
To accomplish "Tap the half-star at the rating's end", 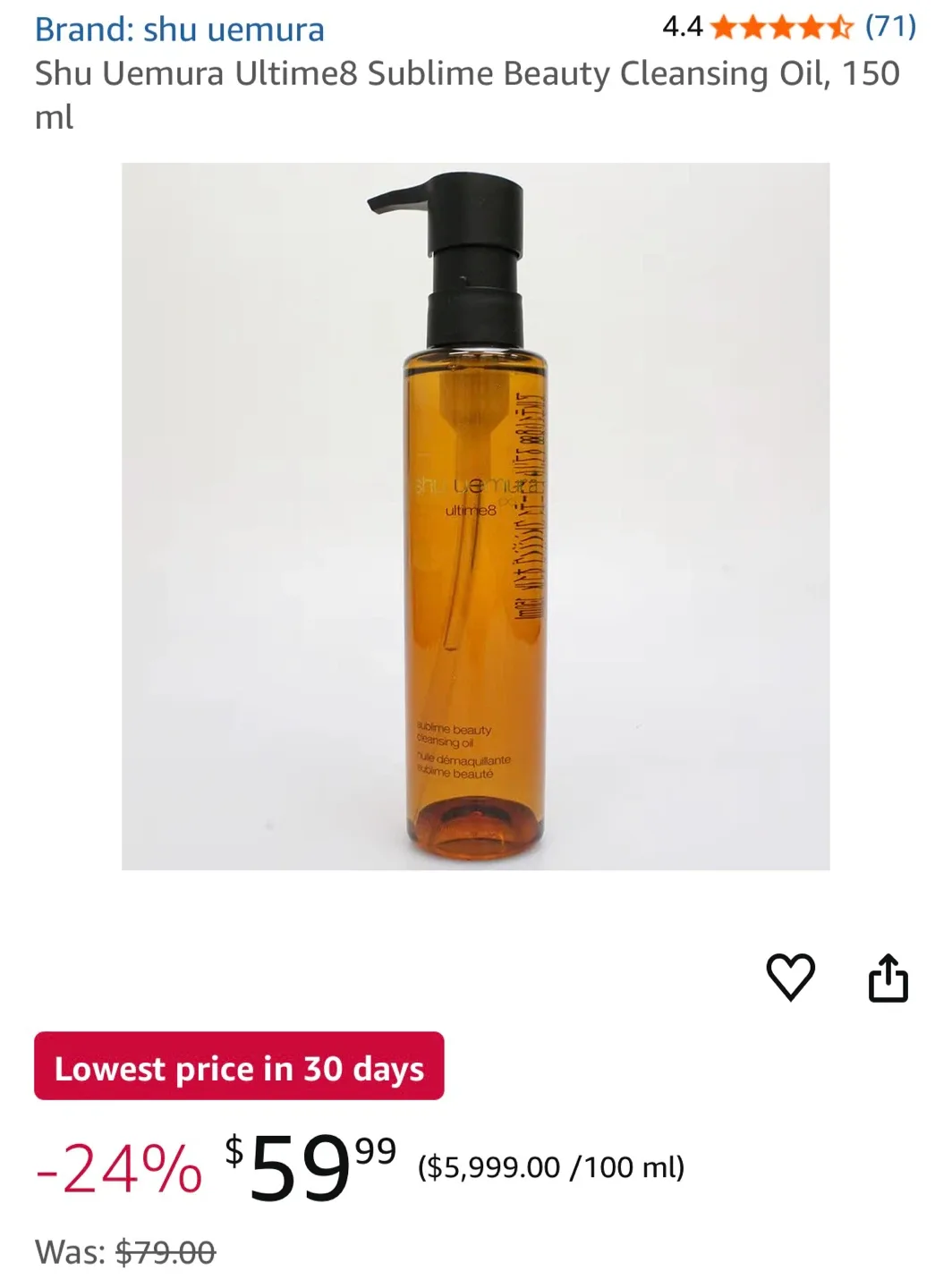I will (x=839, y=29).
